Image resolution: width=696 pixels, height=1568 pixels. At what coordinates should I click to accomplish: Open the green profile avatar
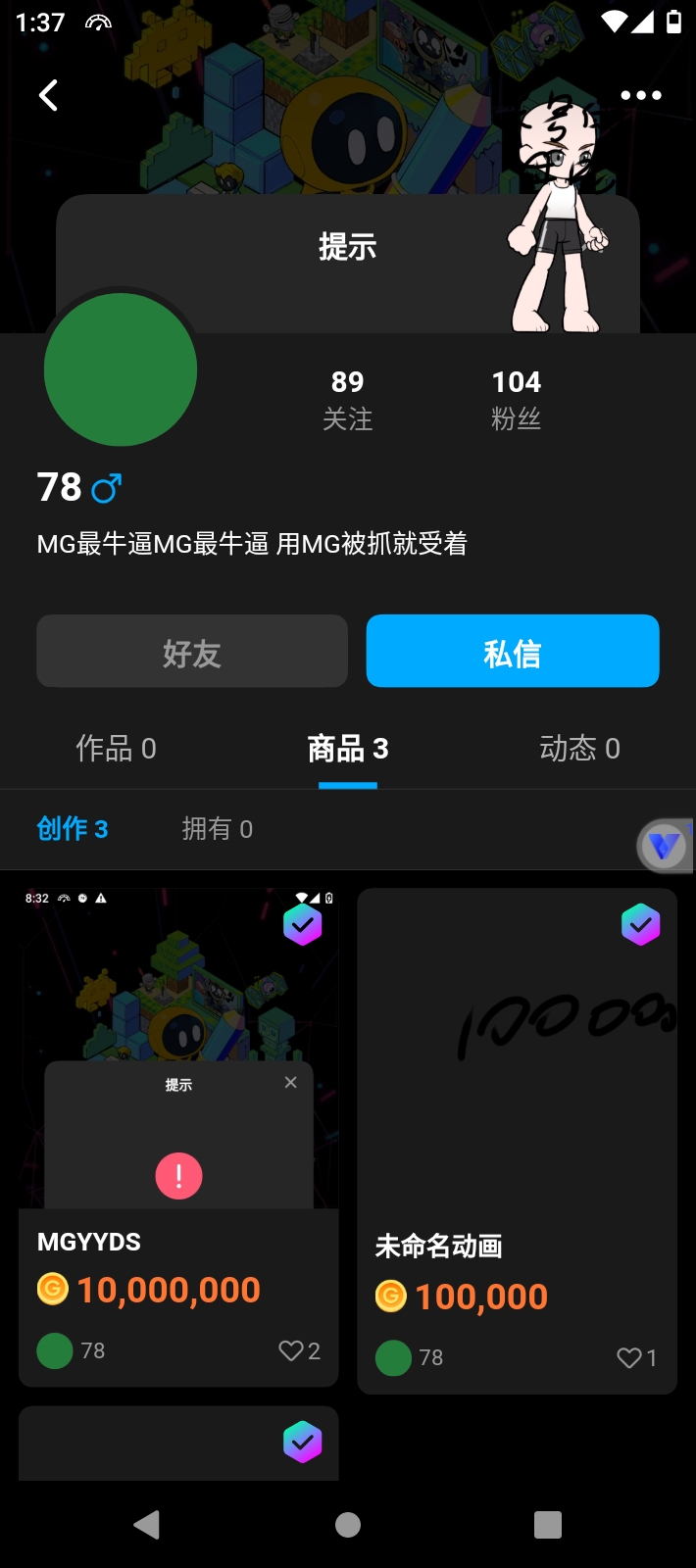pos(121,369)
